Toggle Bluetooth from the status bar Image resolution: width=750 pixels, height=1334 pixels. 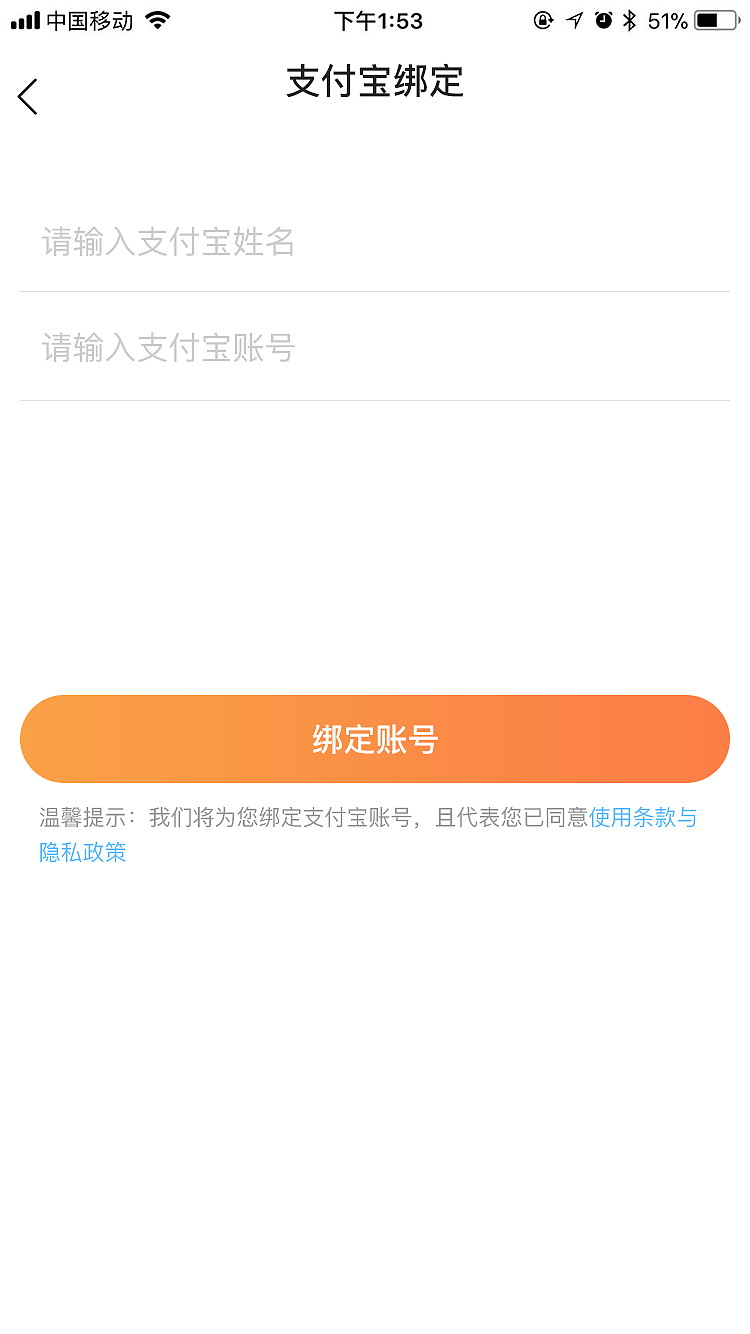coord(629,20)
